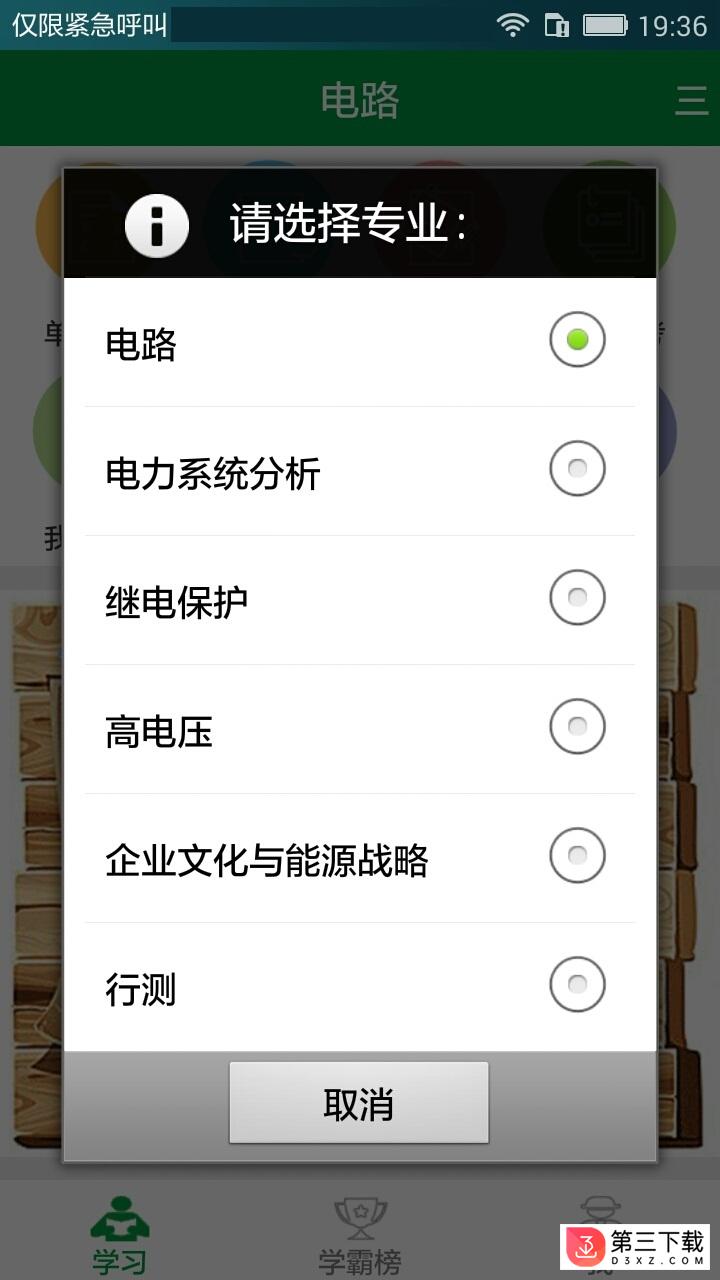Screen dimensions: 720x1280
Task: Select the 行测 option
Action: [360, 987]
